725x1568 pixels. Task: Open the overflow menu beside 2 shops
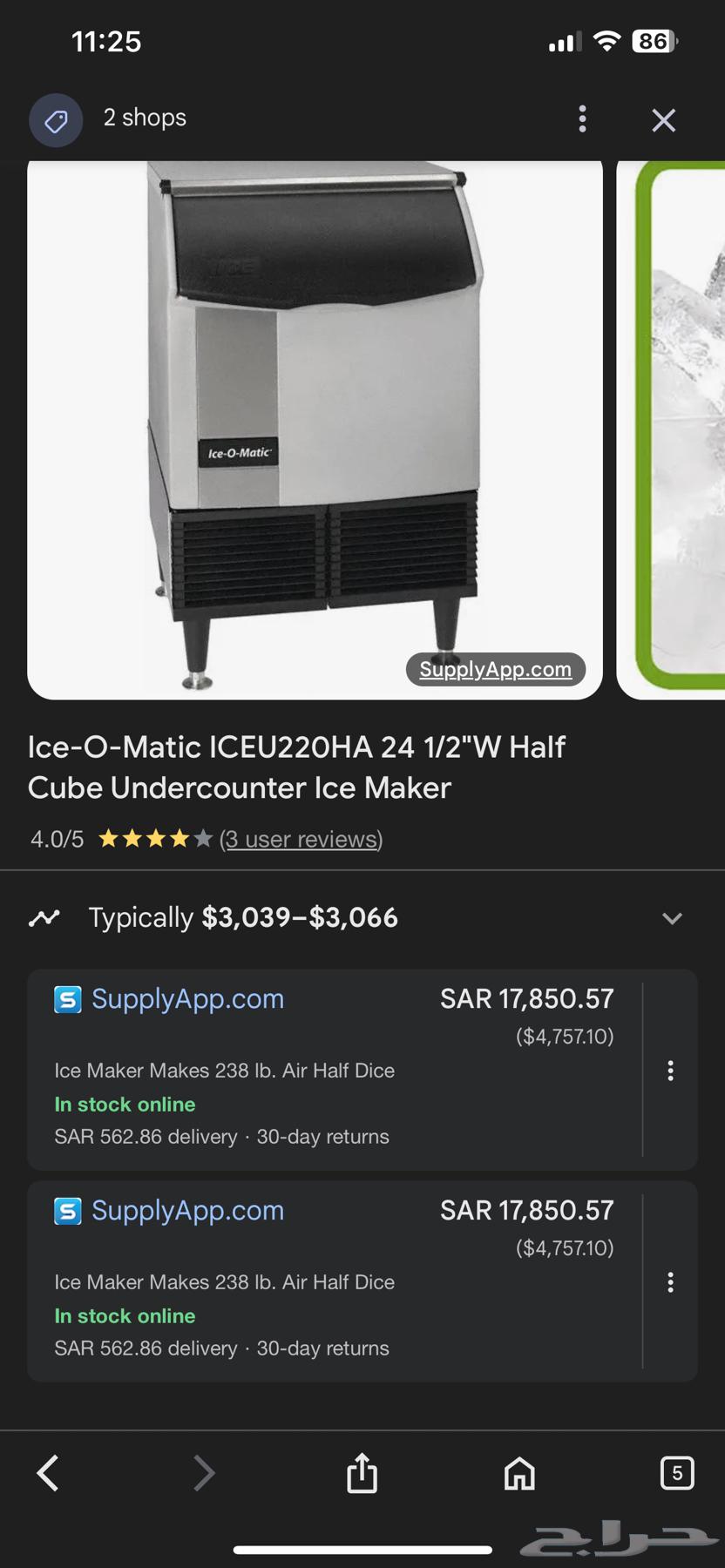(x=582, y=119)
